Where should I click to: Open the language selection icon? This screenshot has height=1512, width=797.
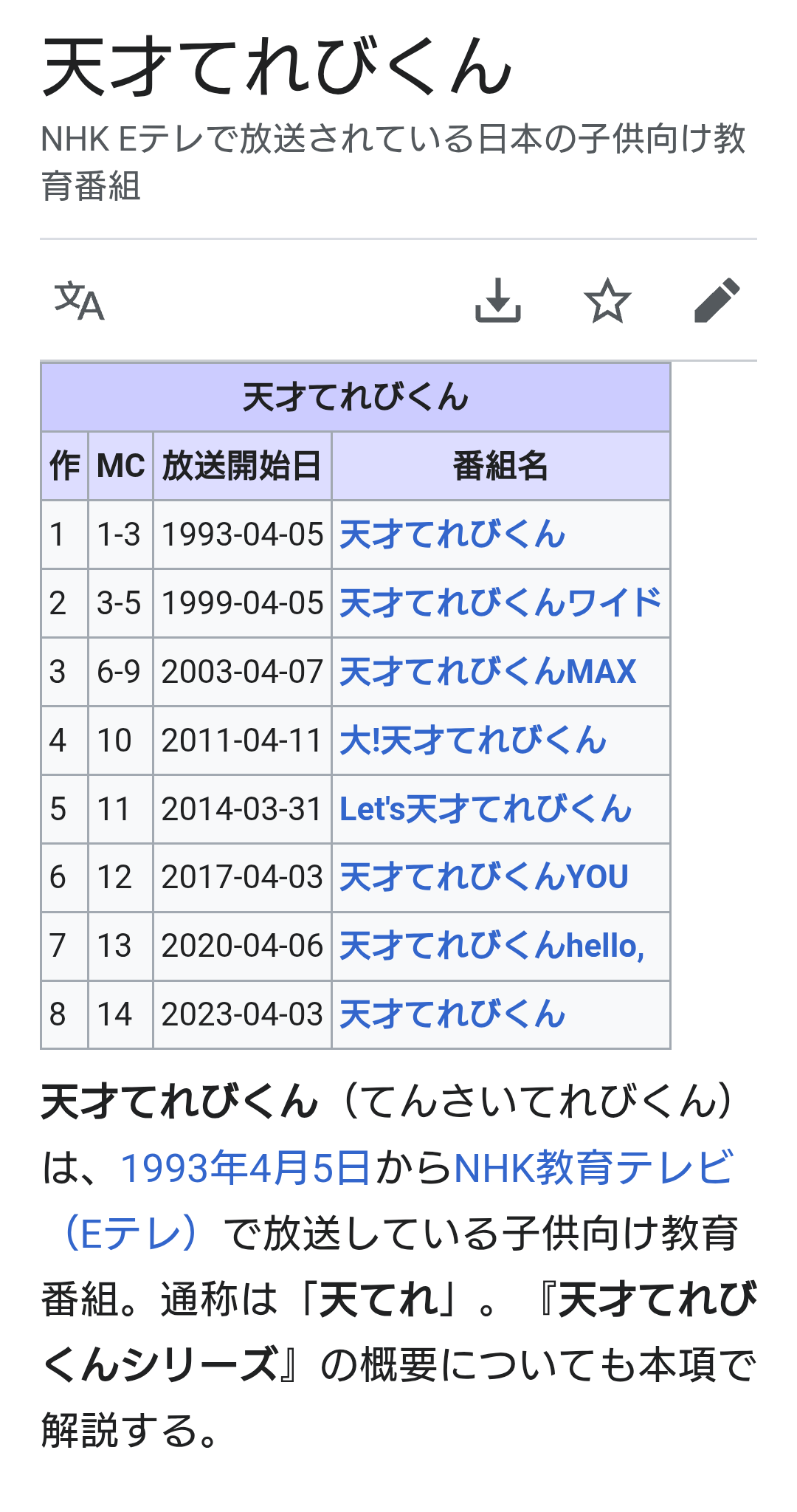80,300
